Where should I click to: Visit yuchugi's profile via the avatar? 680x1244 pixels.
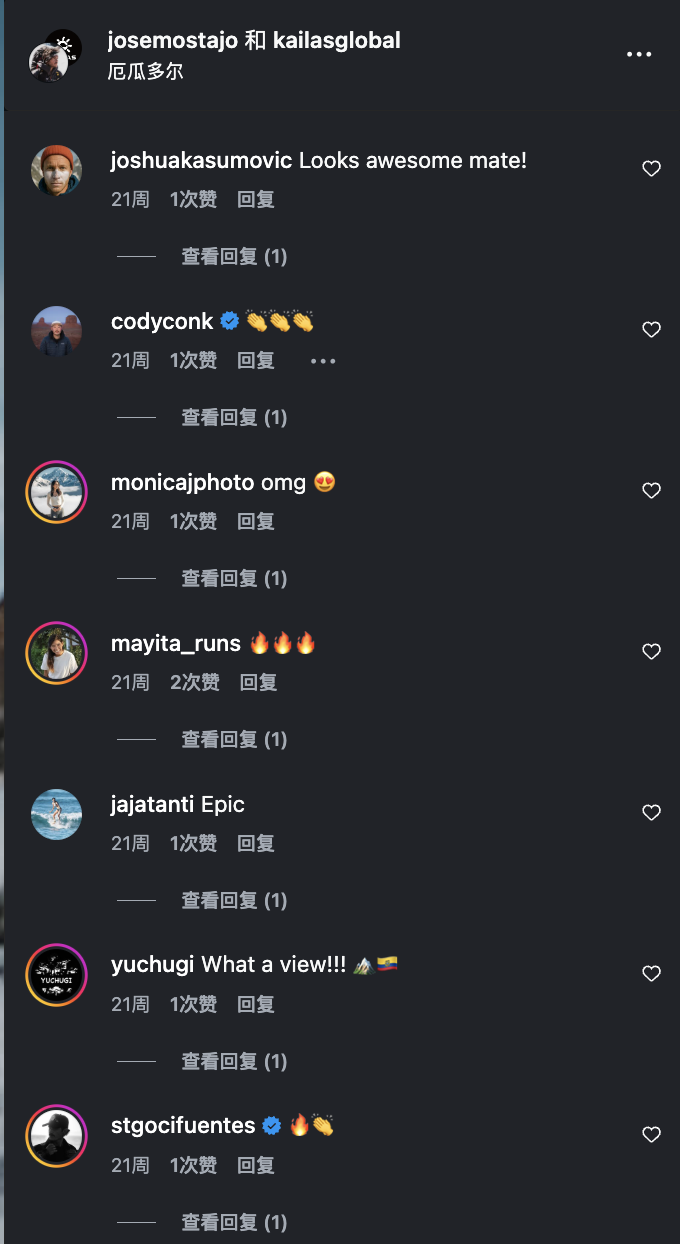56,974
